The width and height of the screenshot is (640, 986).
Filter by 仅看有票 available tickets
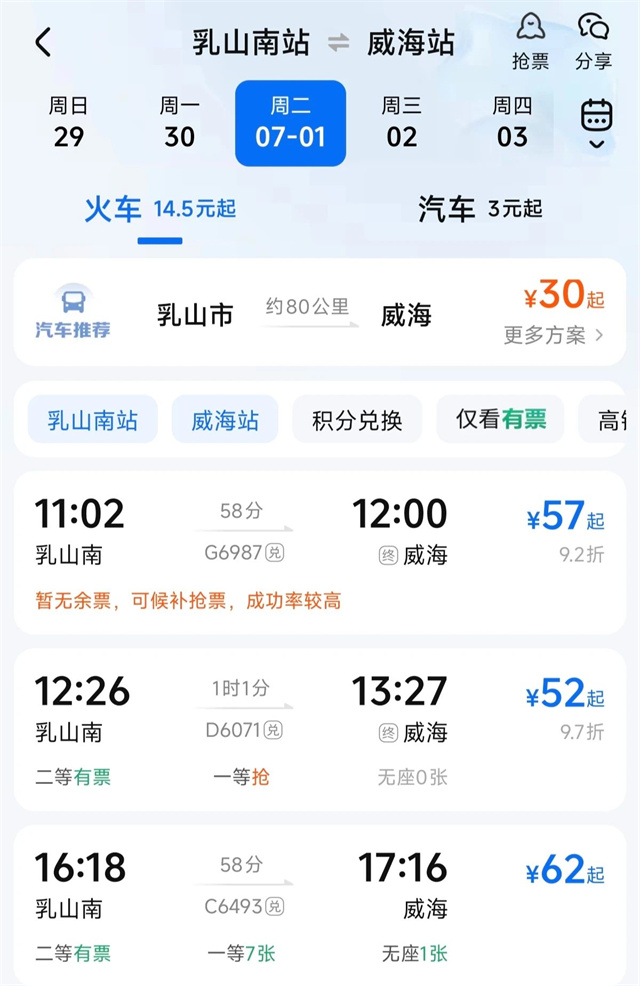tap(501, 420)
